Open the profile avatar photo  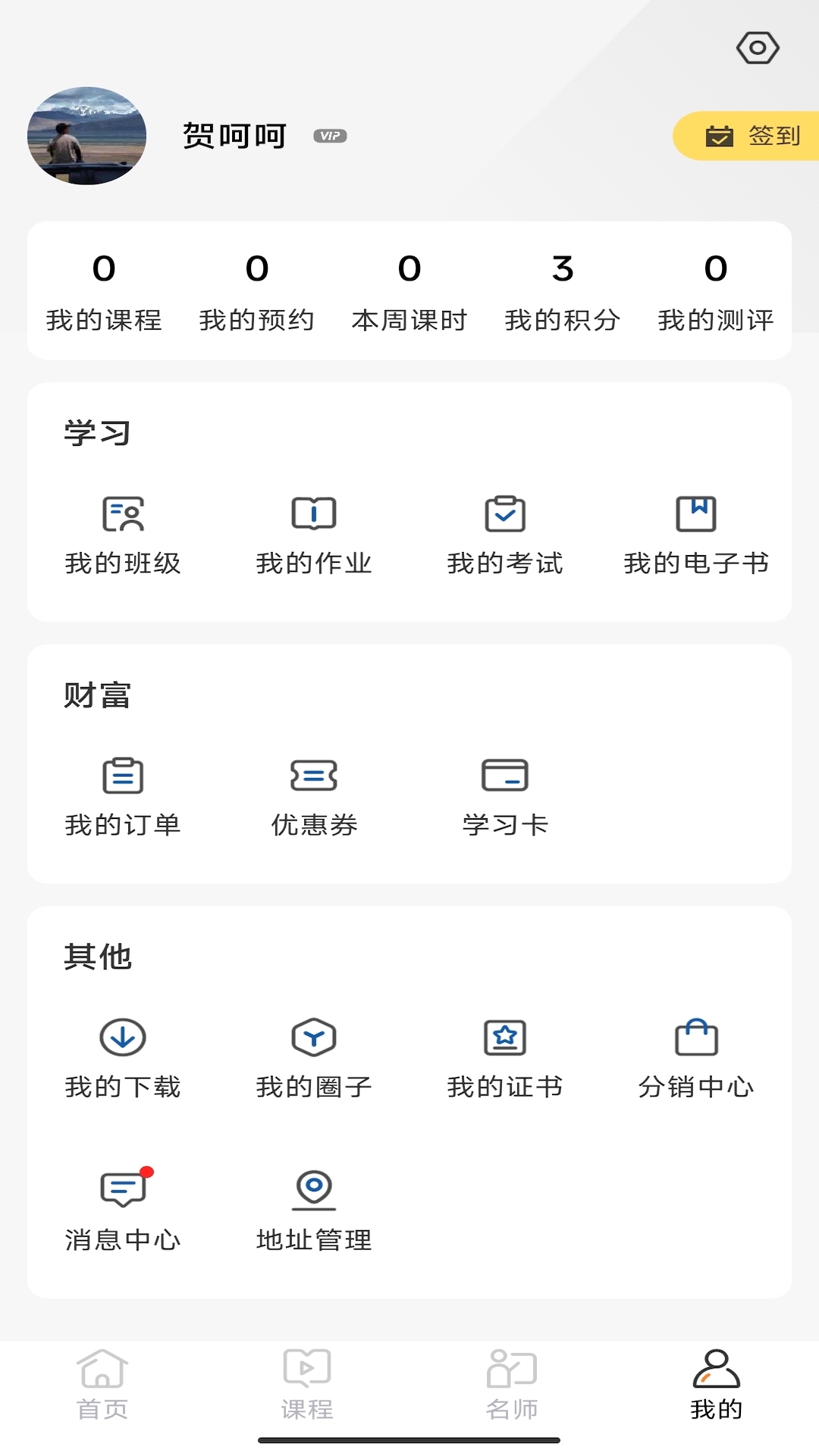(x=86, y=136)
